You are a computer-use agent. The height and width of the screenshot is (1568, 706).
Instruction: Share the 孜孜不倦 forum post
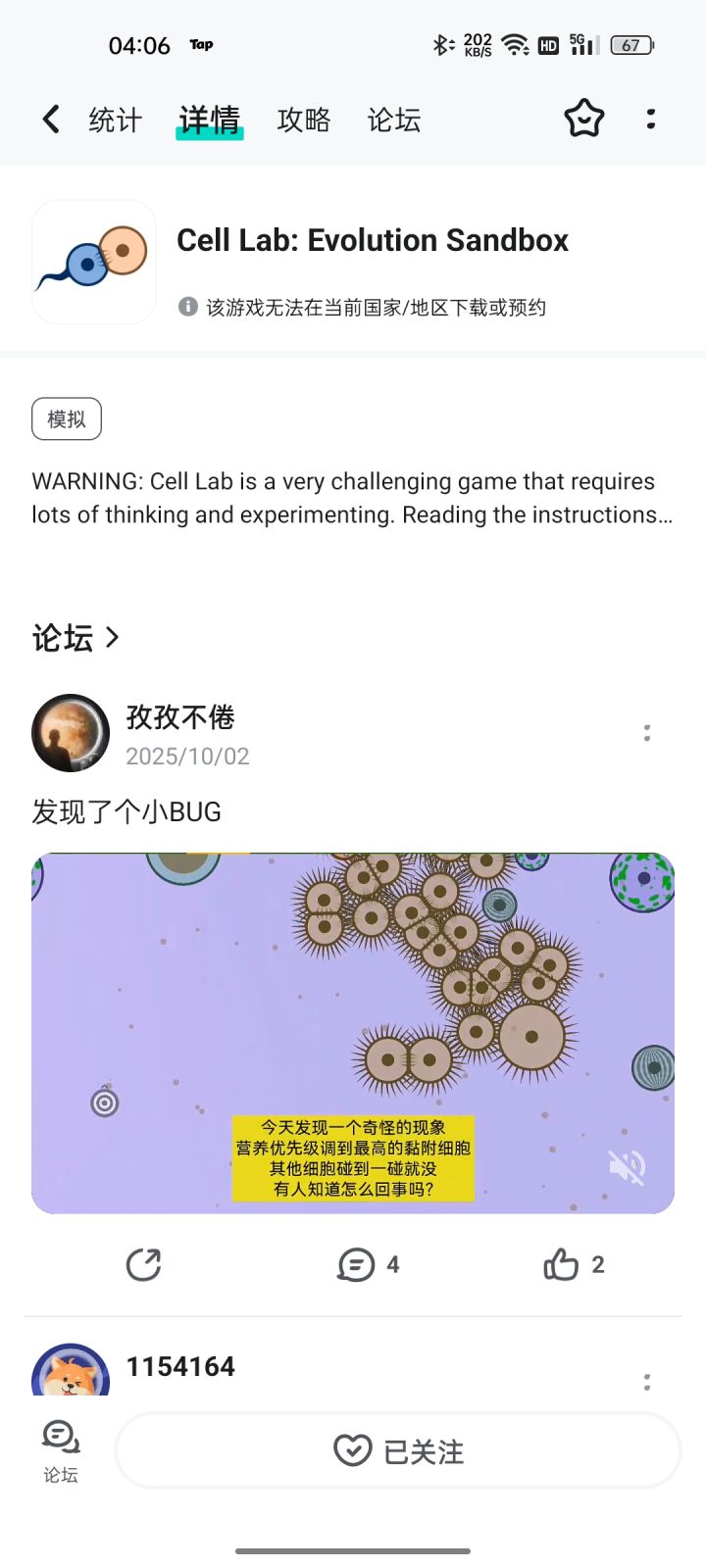pos(143,1264)
